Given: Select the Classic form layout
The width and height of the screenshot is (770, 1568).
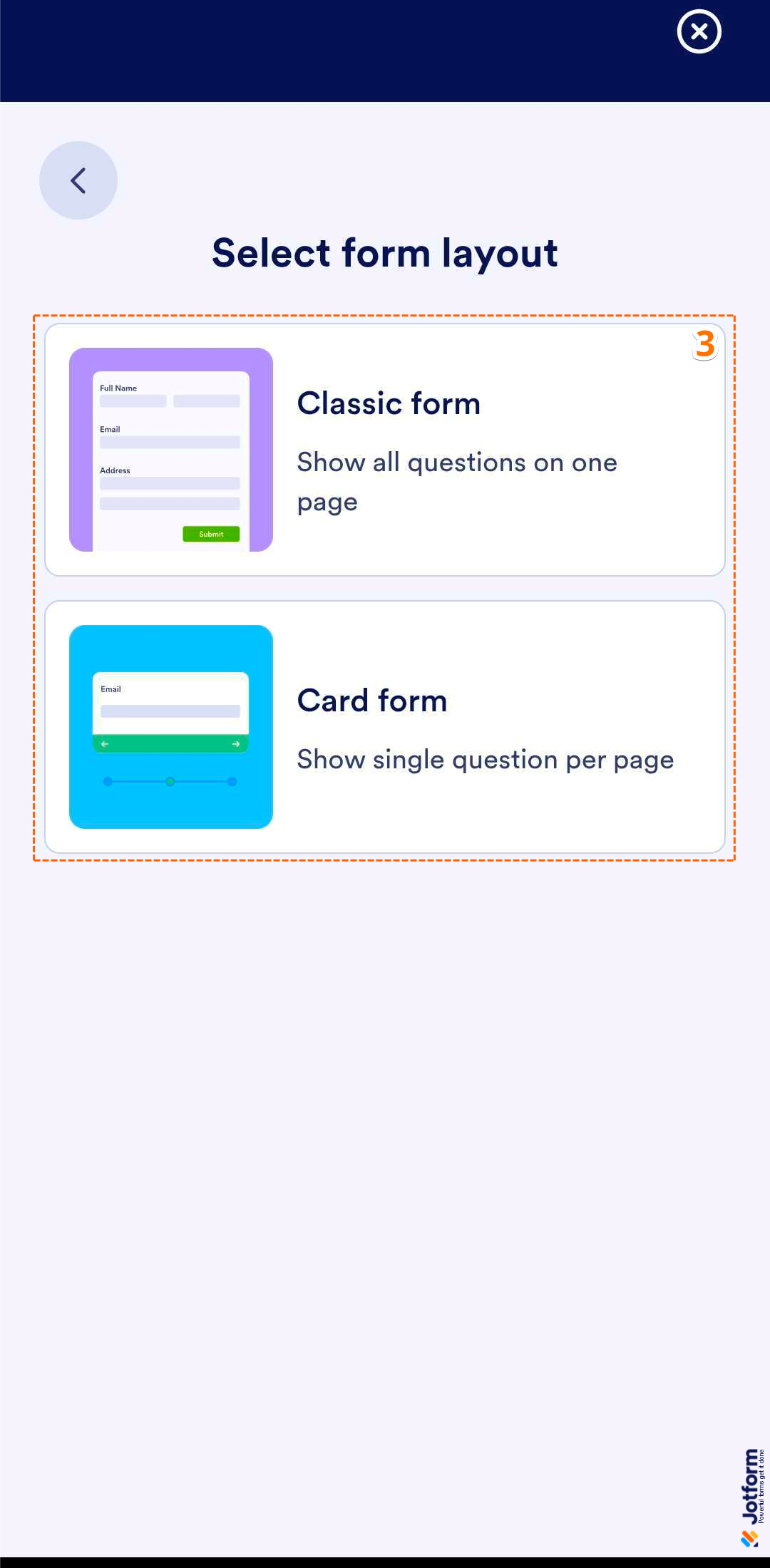Looking at the screenshot, I should coord(385,450).
